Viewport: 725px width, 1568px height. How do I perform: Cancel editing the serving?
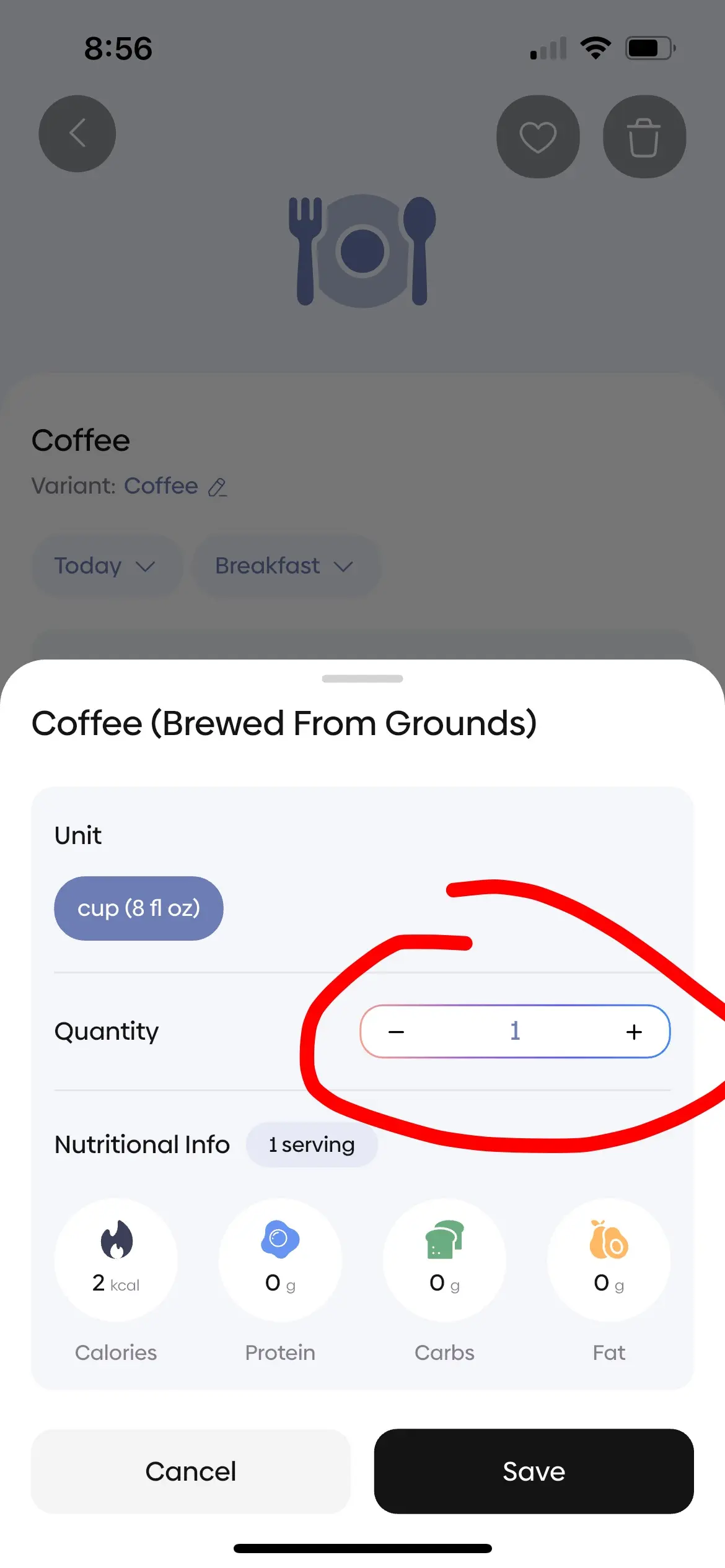pyautogui.click(x=191, y=1471)
